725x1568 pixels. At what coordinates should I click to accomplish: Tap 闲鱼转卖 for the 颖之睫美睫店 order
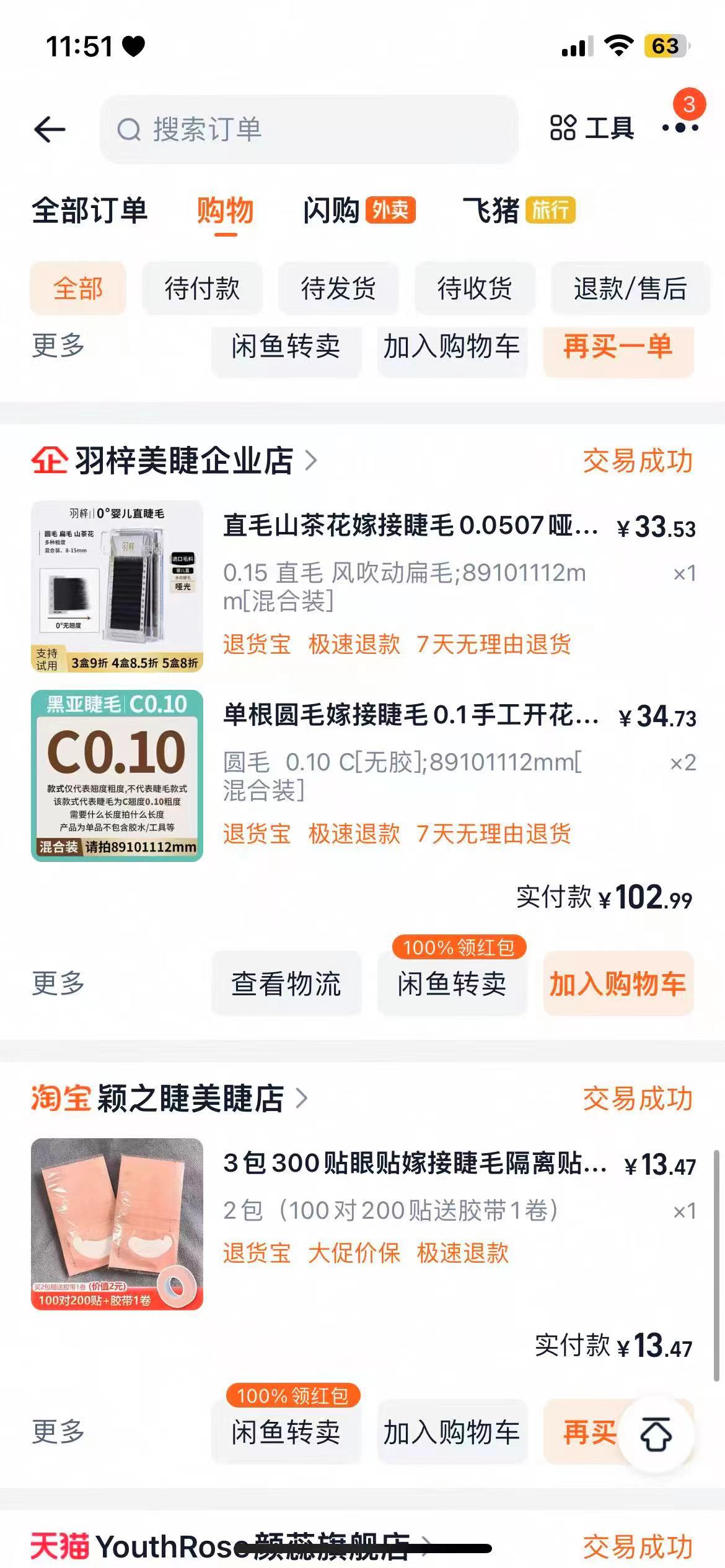tap(286, 1432)
